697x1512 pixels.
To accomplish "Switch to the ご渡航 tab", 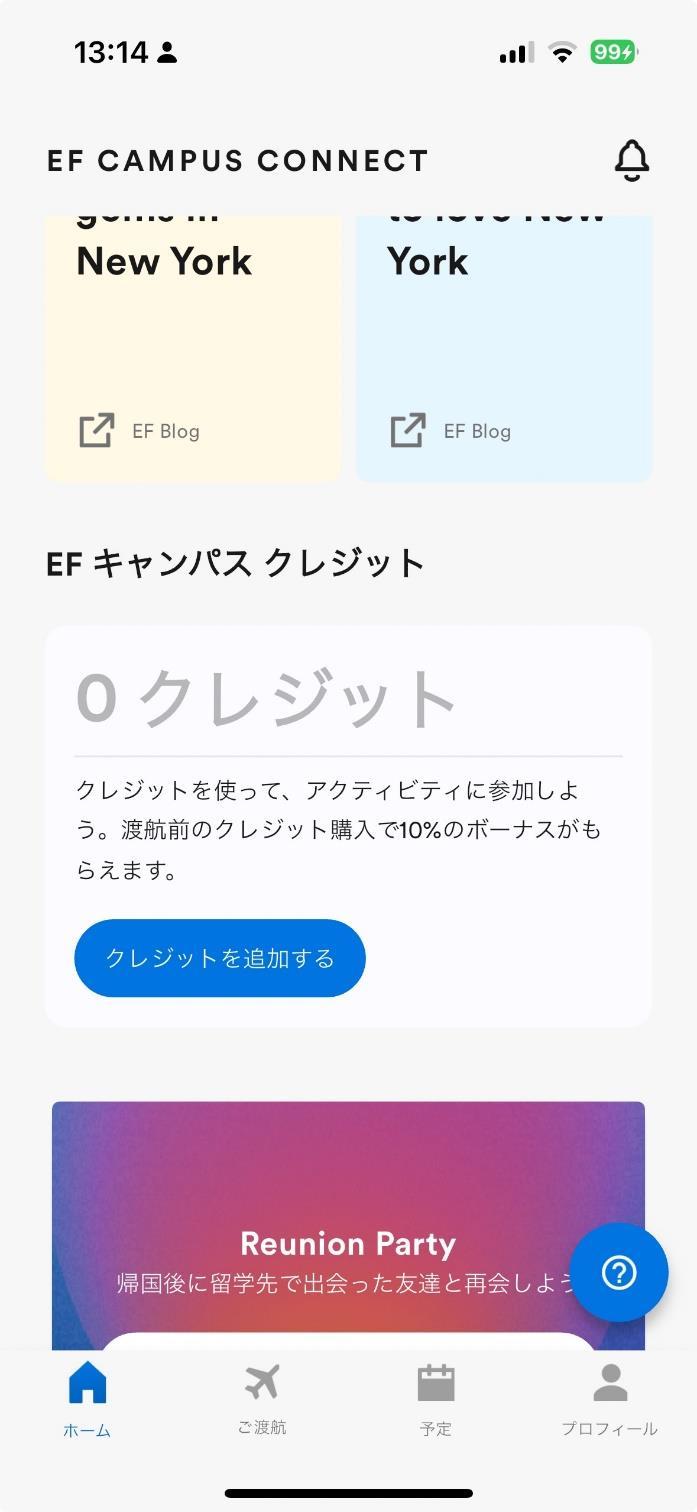I will [x=262, y=1398].
